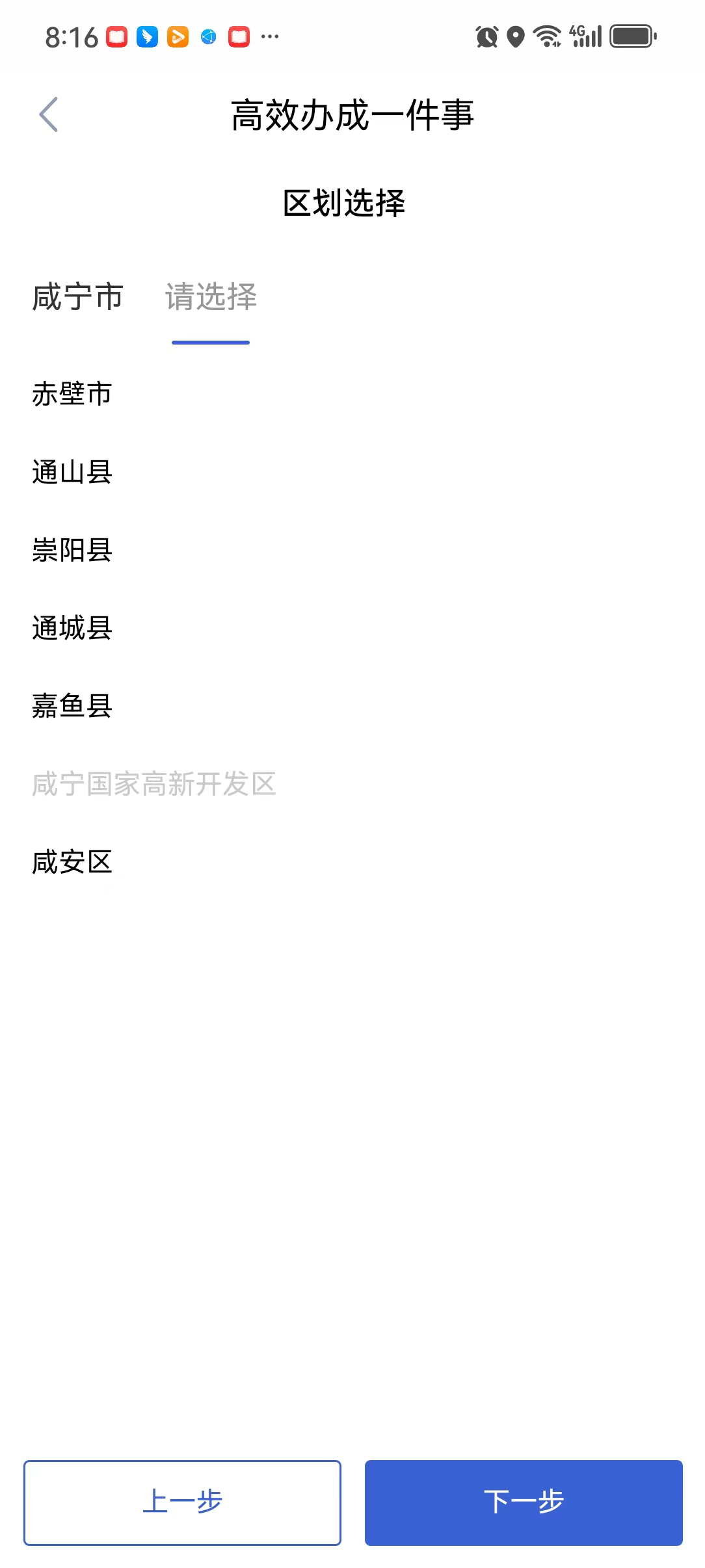Select 崇阳县 from the list
The height and width of the screenshot is (1568, 705).
(72, 550)
